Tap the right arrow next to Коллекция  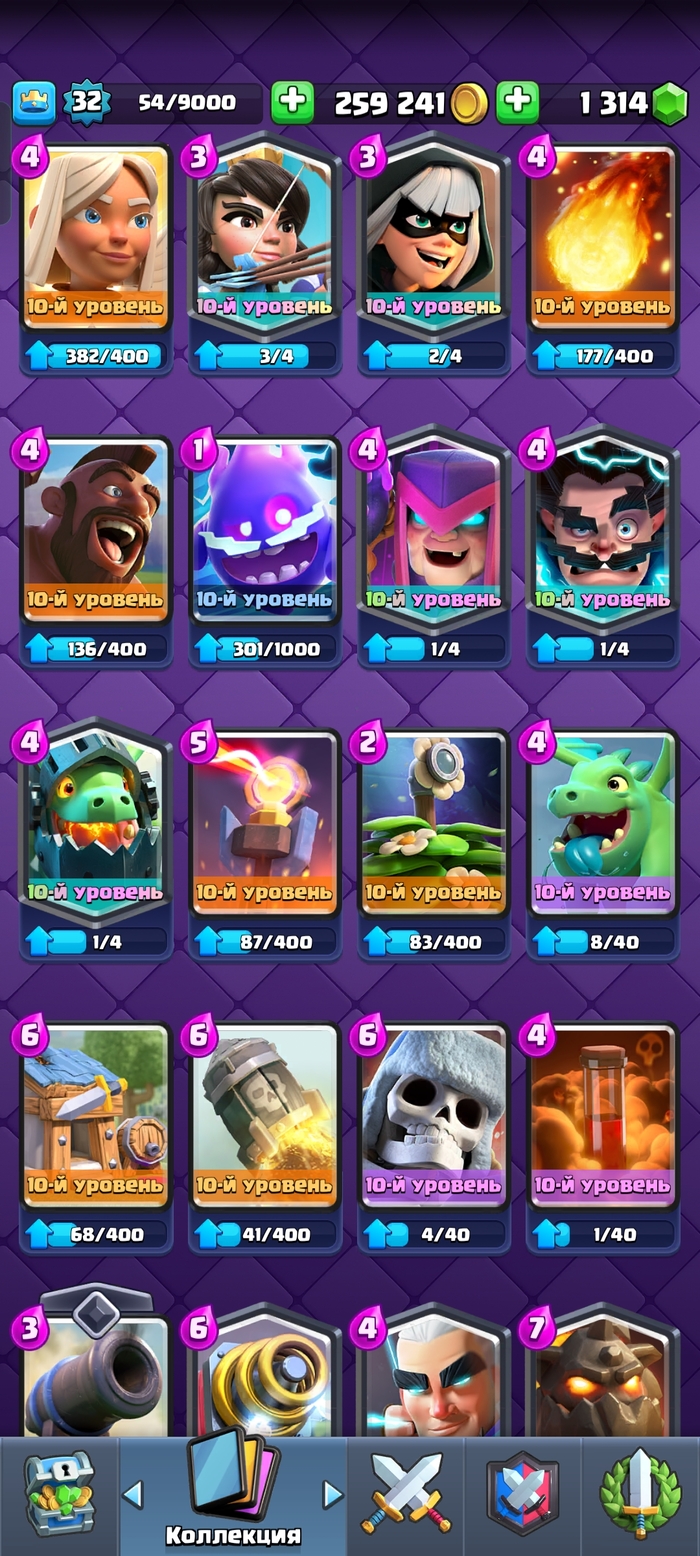tap(333, 1495)
